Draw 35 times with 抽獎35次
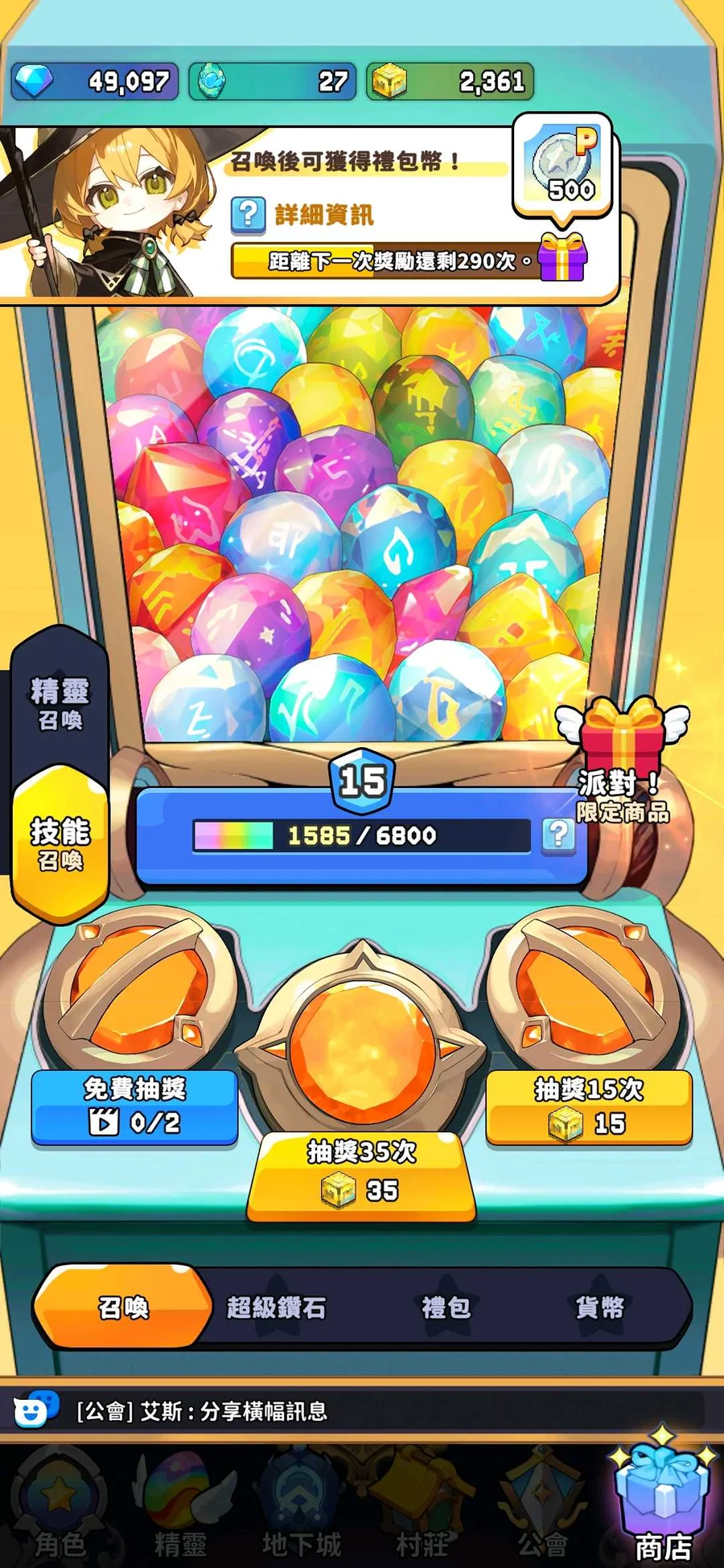Image resolution: width=724 pixels, height=1568 pixels. coord(360,1176)
